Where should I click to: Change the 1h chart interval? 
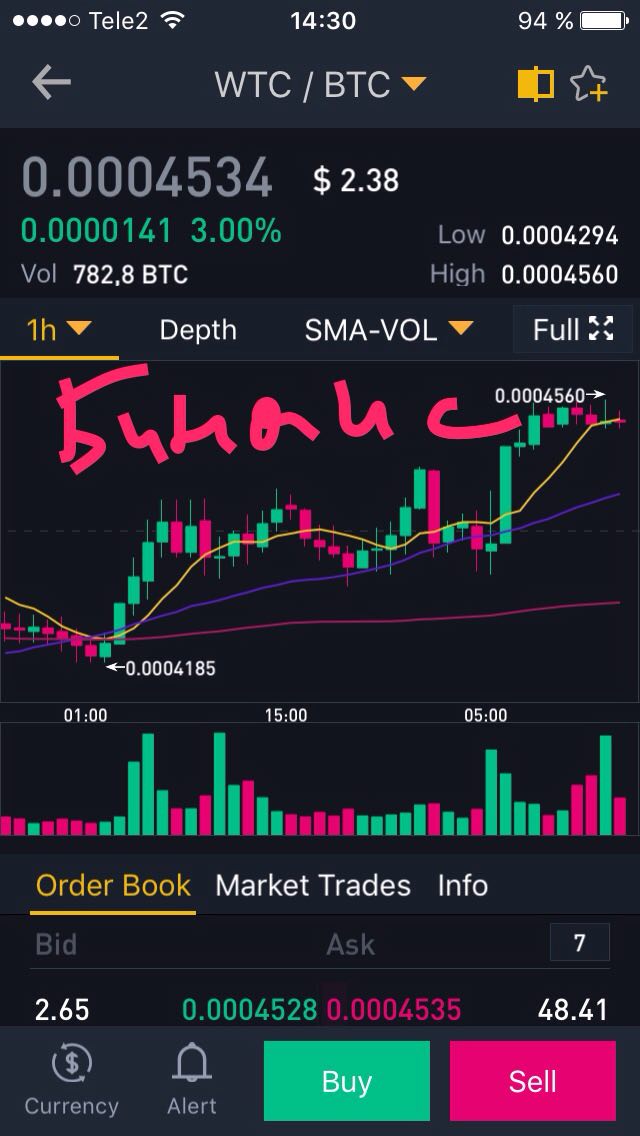click(x=58, y=329)
